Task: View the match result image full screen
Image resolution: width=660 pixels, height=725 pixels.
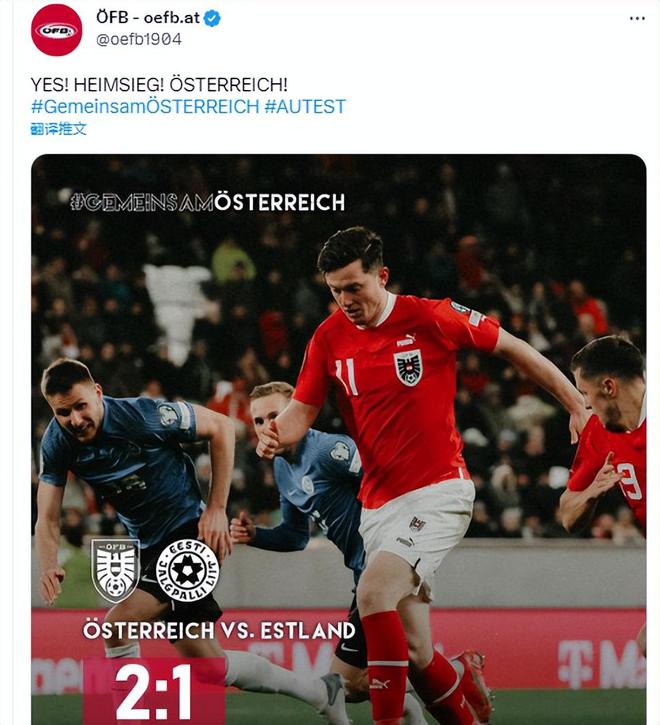Action: [338, 440]
